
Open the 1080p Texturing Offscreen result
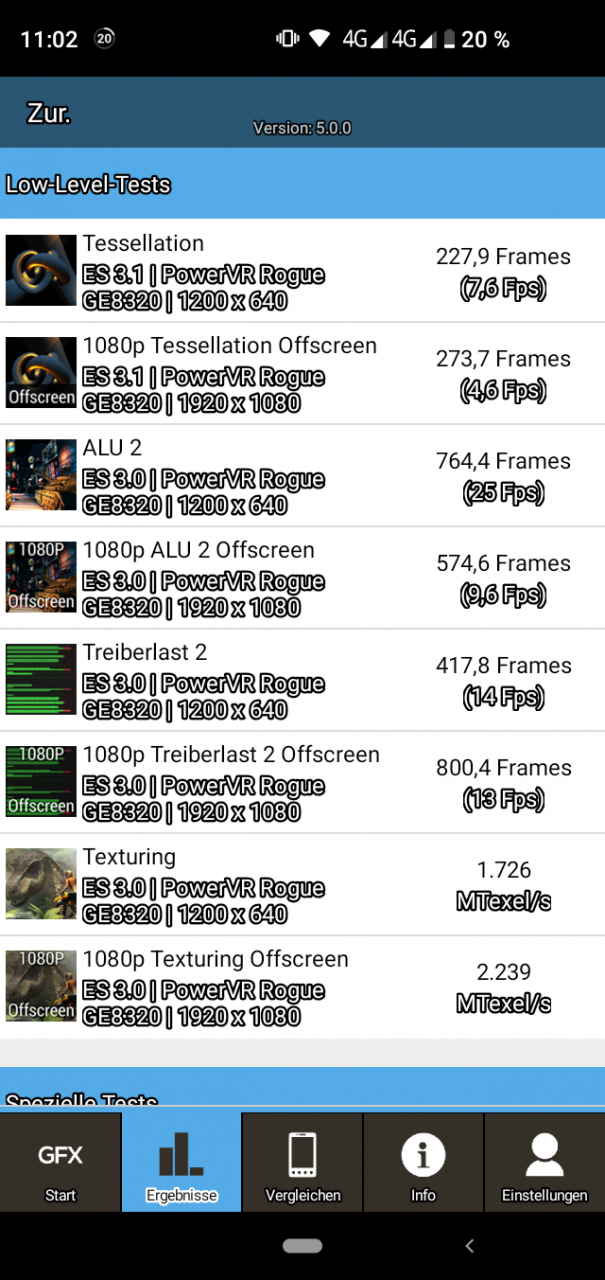pyautogui.click(x=302, y=987)
